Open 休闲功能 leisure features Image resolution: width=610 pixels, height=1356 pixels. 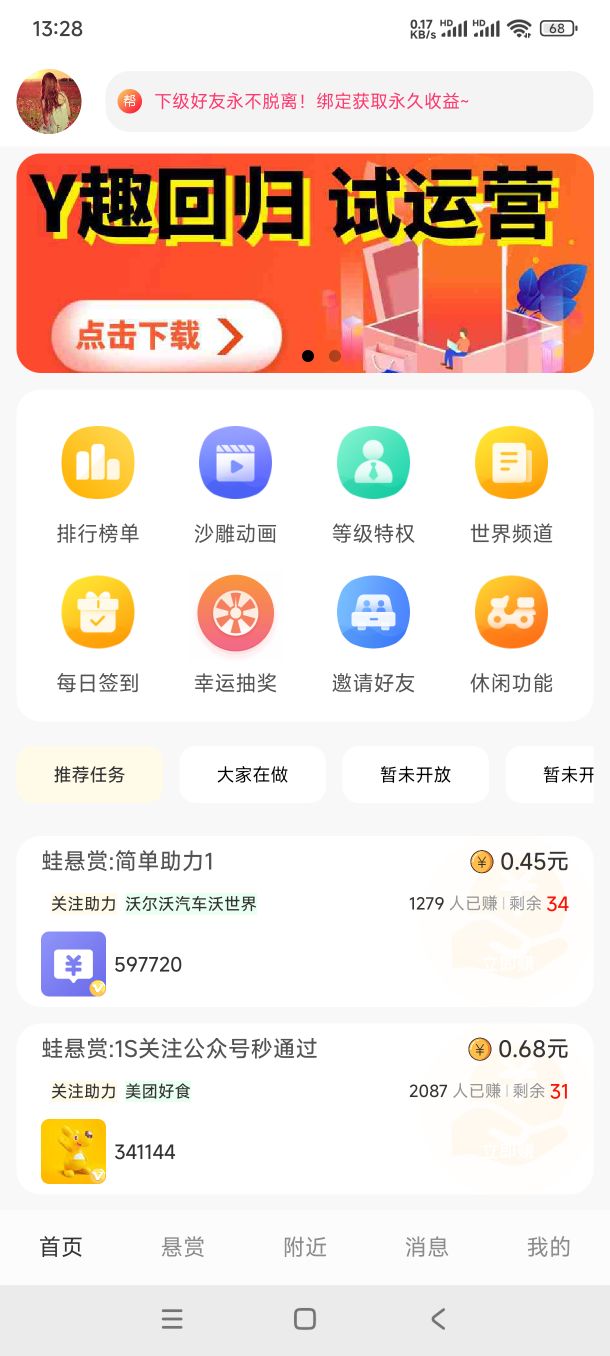click(x=511, y=634)
